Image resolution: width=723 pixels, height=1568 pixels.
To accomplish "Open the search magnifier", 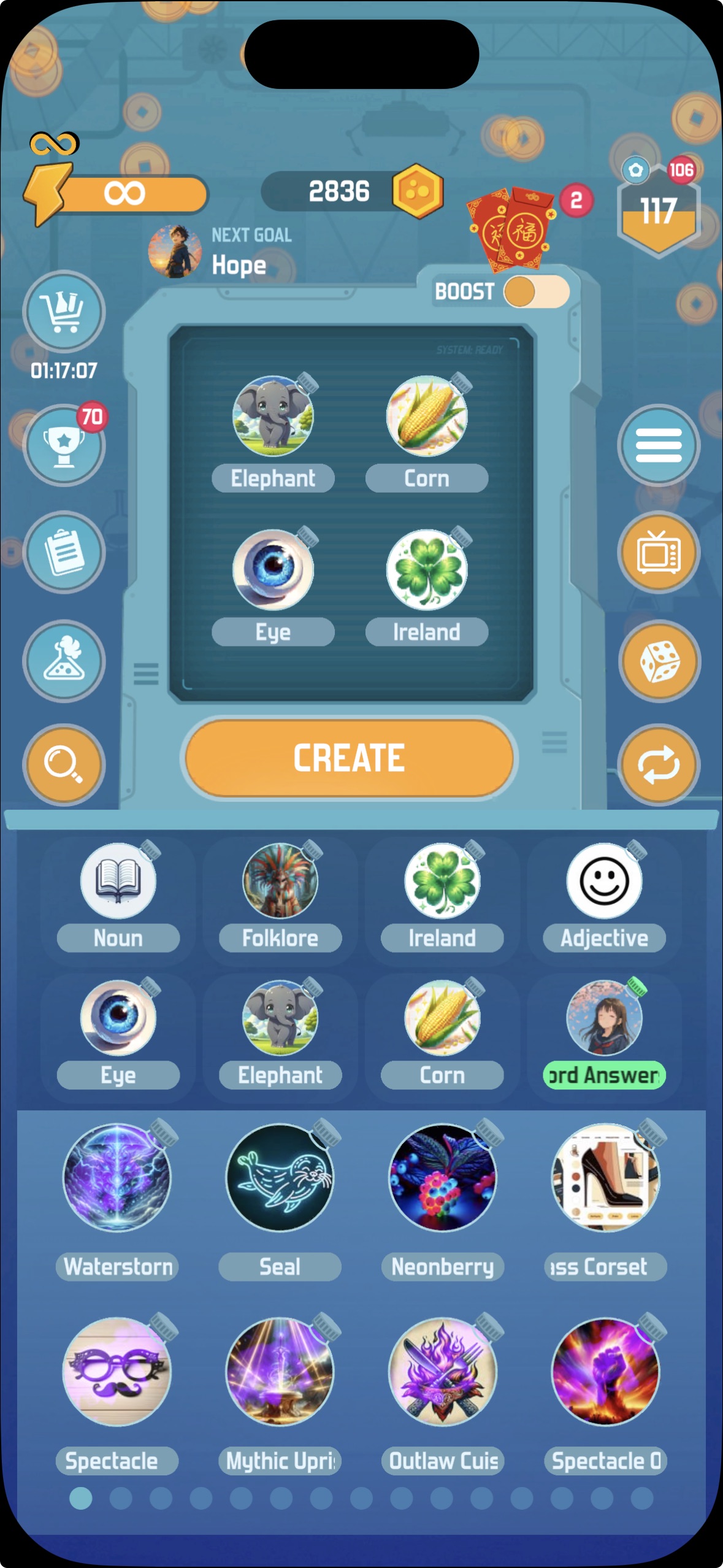I will [x=64, y=766].
